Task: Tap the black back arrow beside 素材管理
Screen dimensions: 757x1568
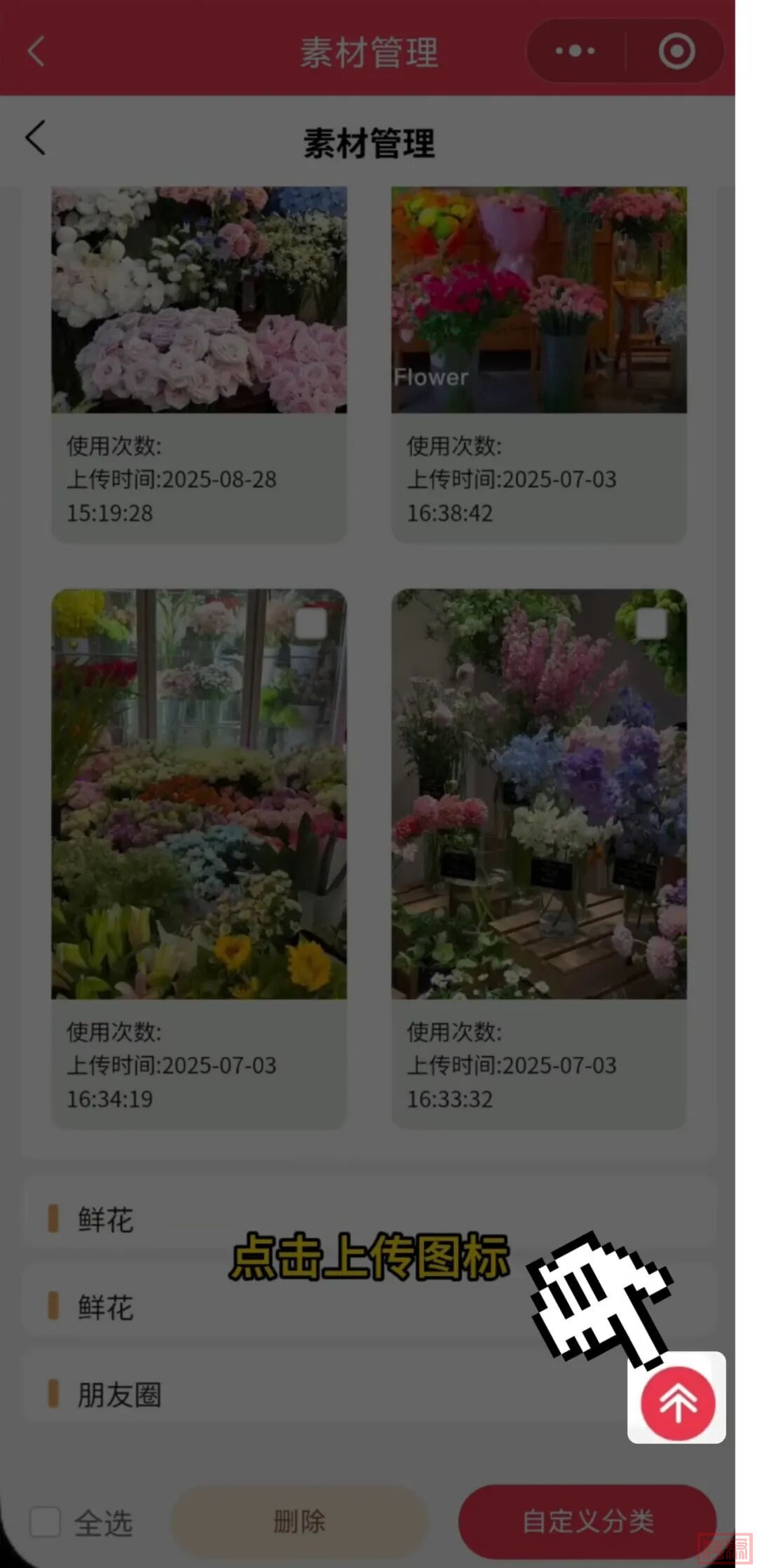Action: 35,137
